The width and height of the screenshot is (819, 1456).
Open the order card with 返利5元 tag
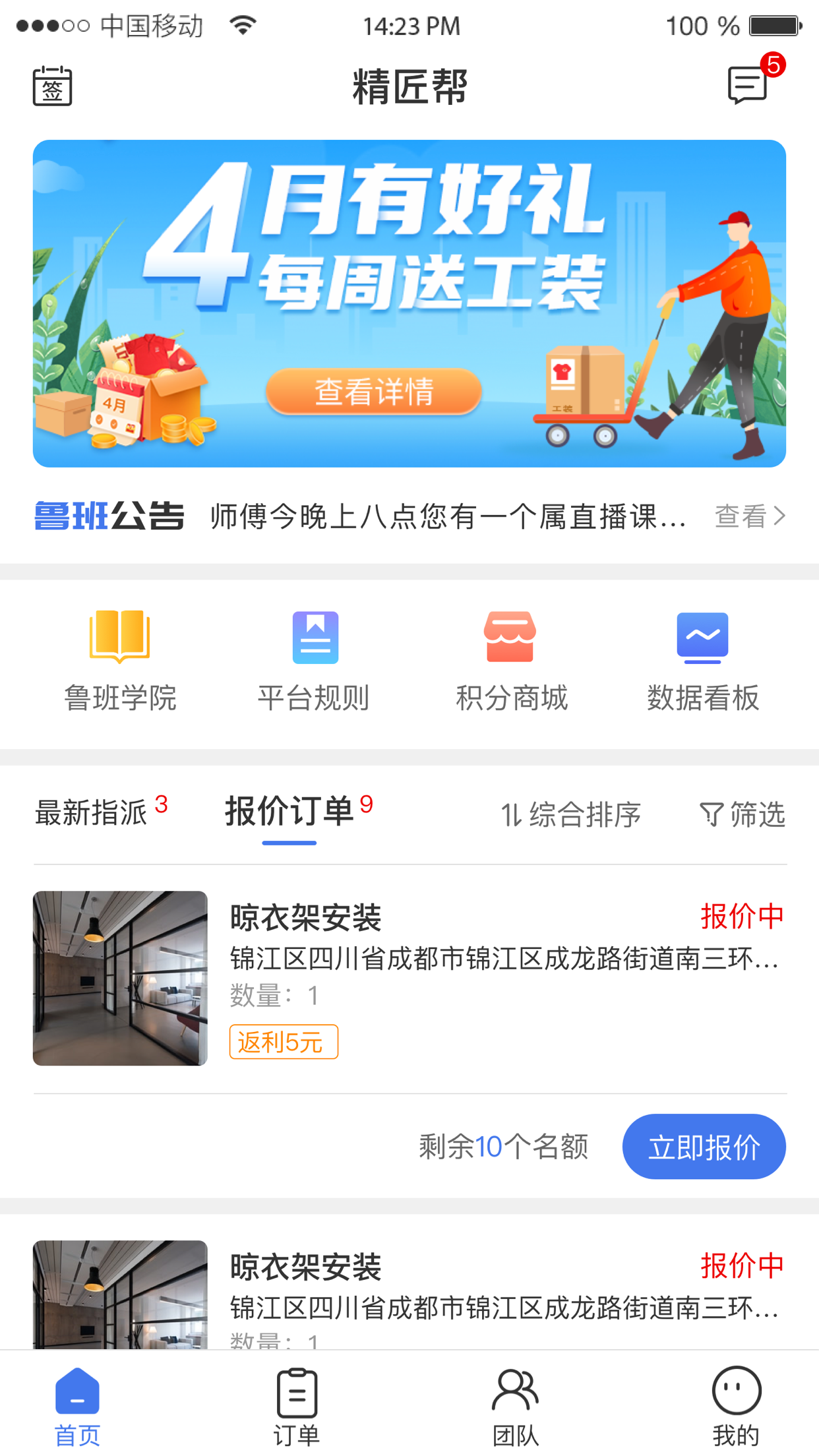[409, 979]
